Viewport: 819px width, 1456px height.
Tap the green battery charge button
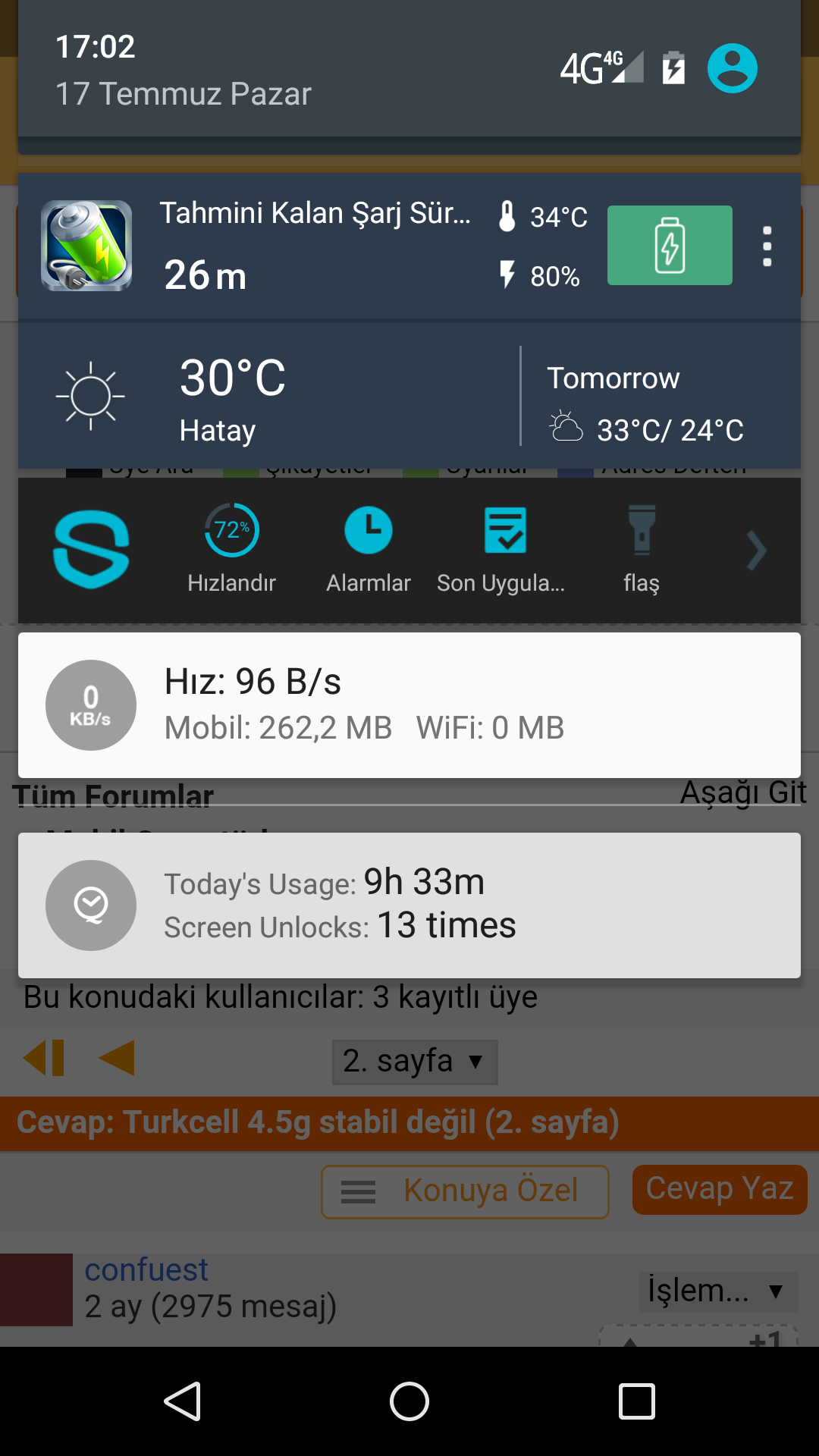point(670,245)
